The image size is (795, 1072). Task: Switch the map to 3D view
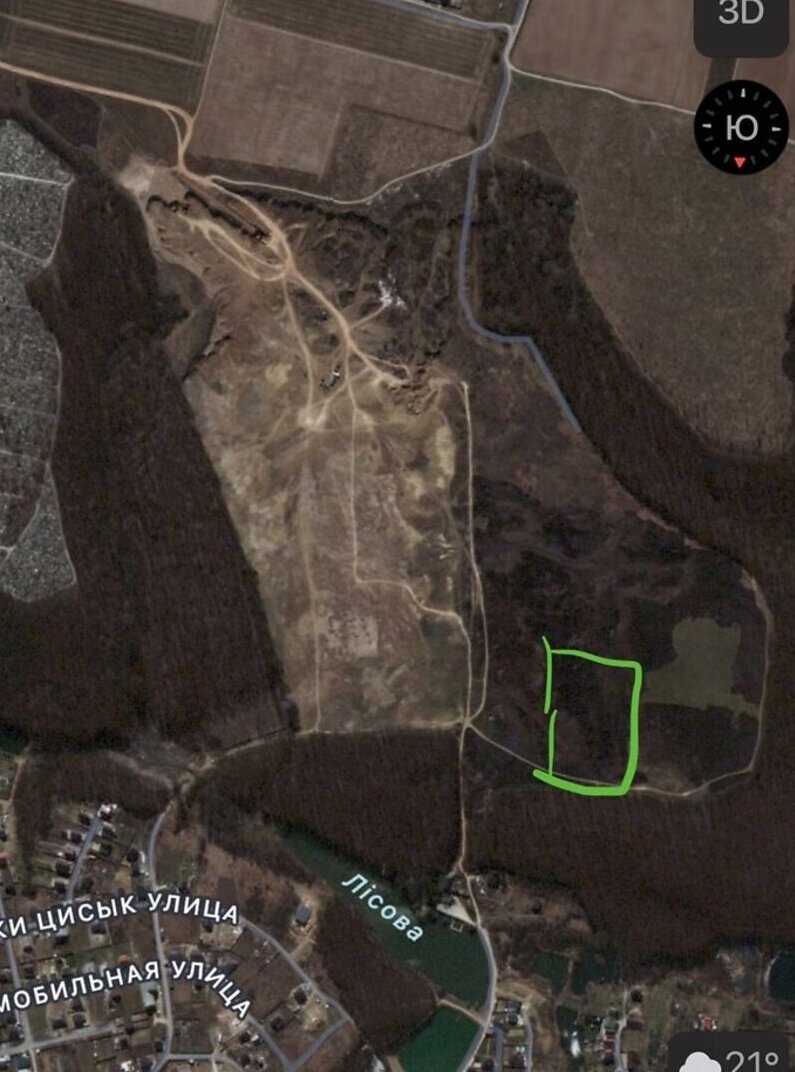point(741,18)
